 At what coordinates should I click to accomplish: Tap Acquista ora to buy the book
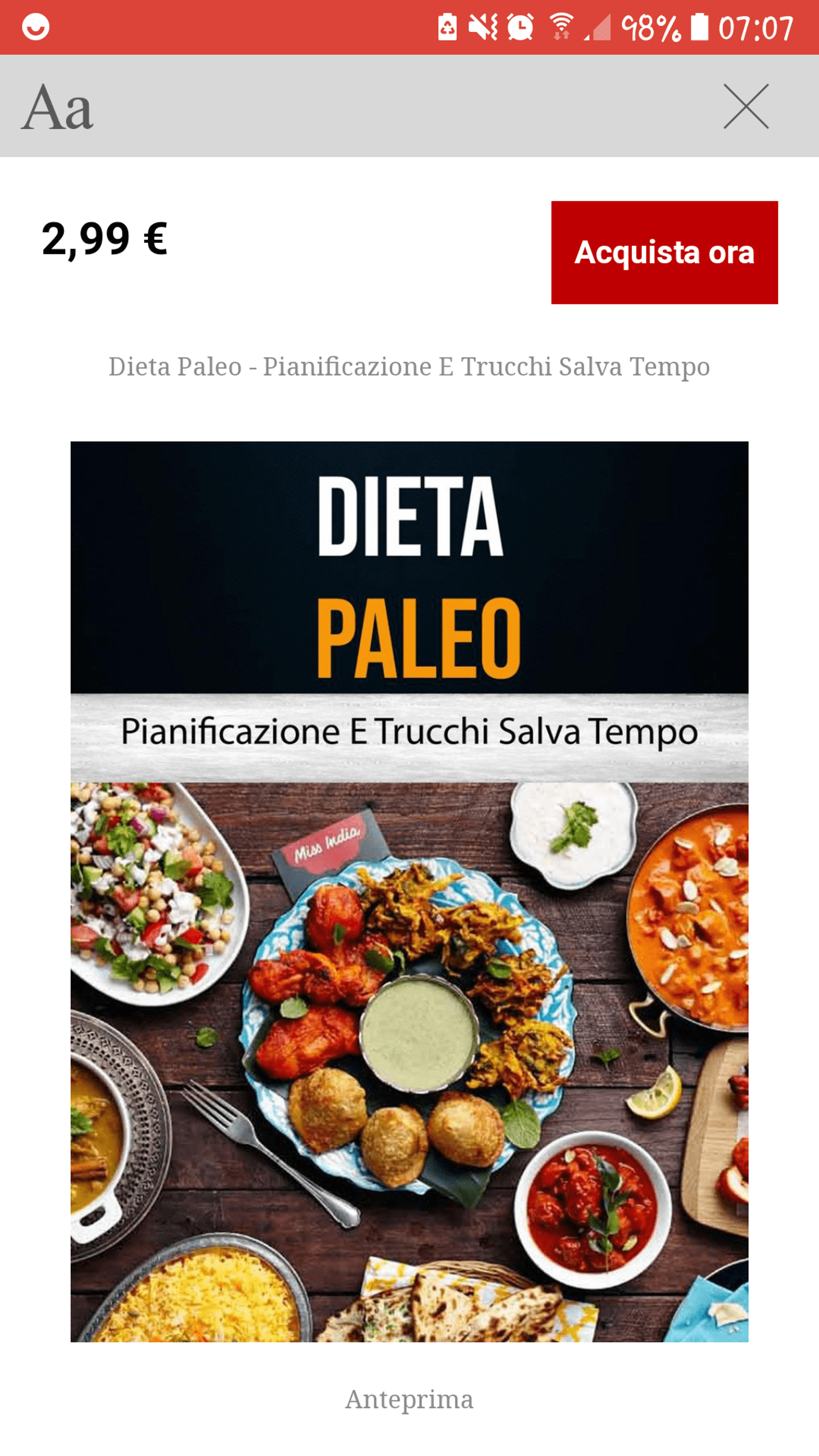665,253
